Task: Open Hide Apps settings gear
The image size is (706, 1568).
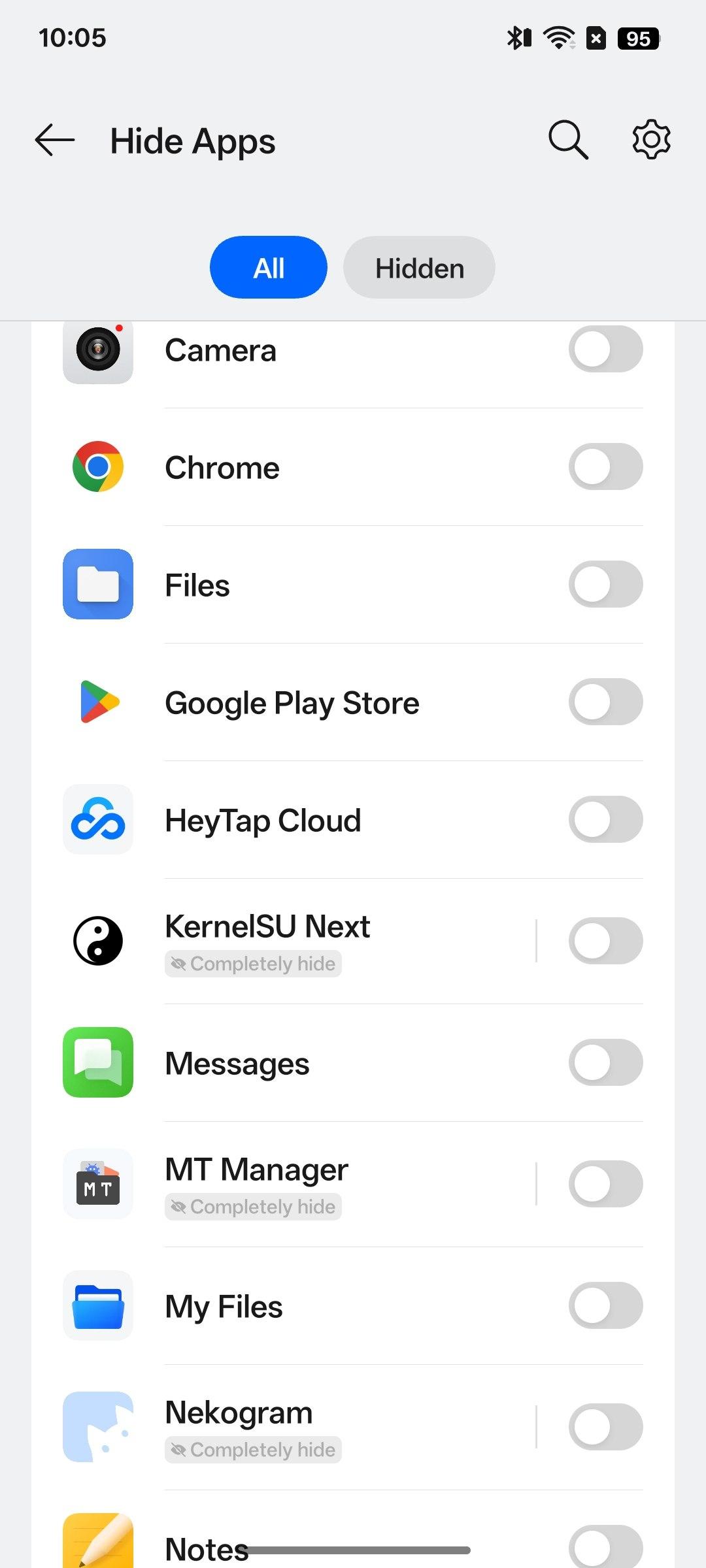Action: pyautogui.click(x=651, y=140)
